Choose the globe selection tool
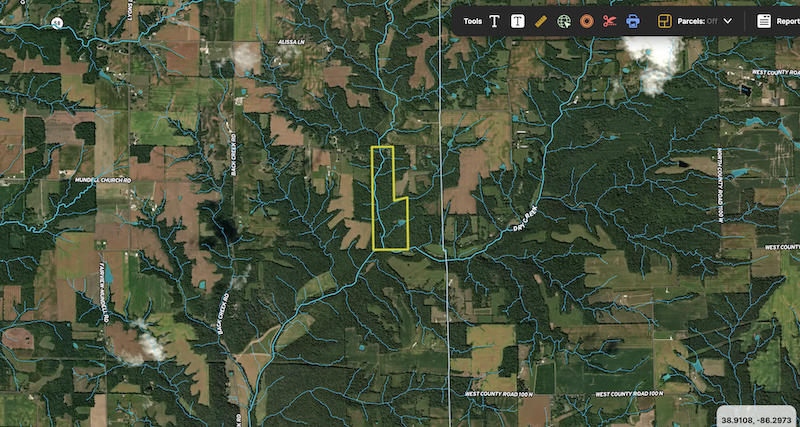 [564, 21]
